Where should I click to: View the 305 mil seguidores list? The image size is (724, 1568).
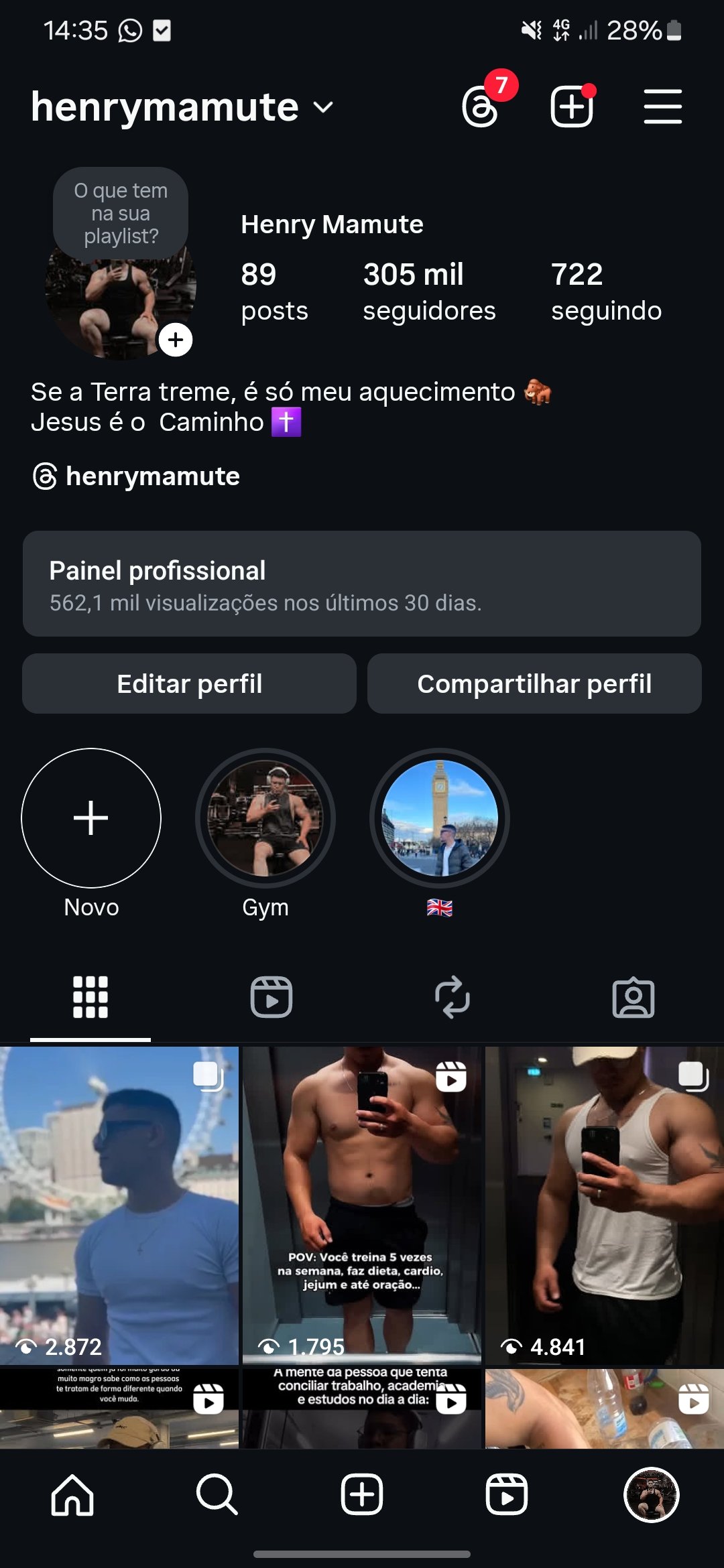(429, 291)
